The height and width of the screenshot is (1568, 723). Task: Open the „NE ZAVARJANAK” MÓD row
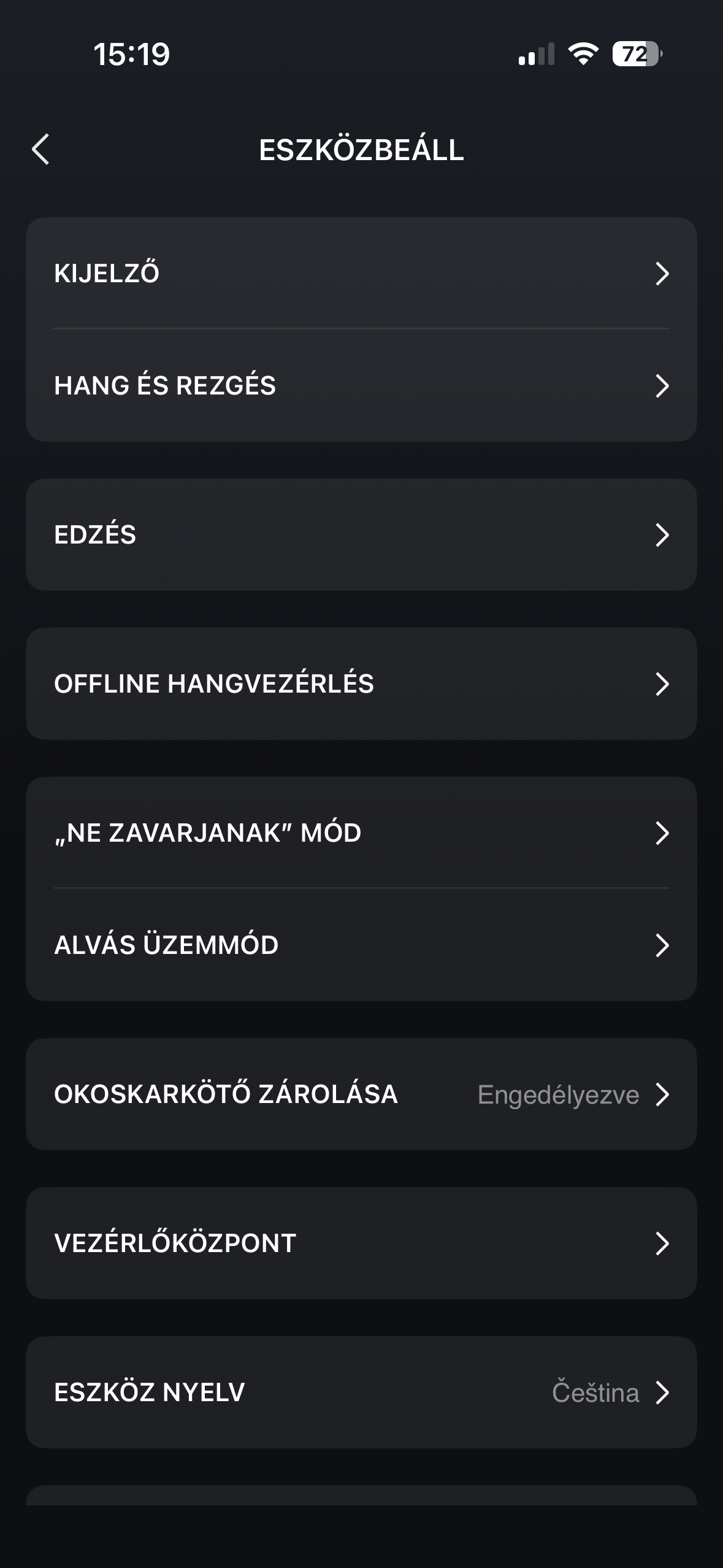pos(361,833)
